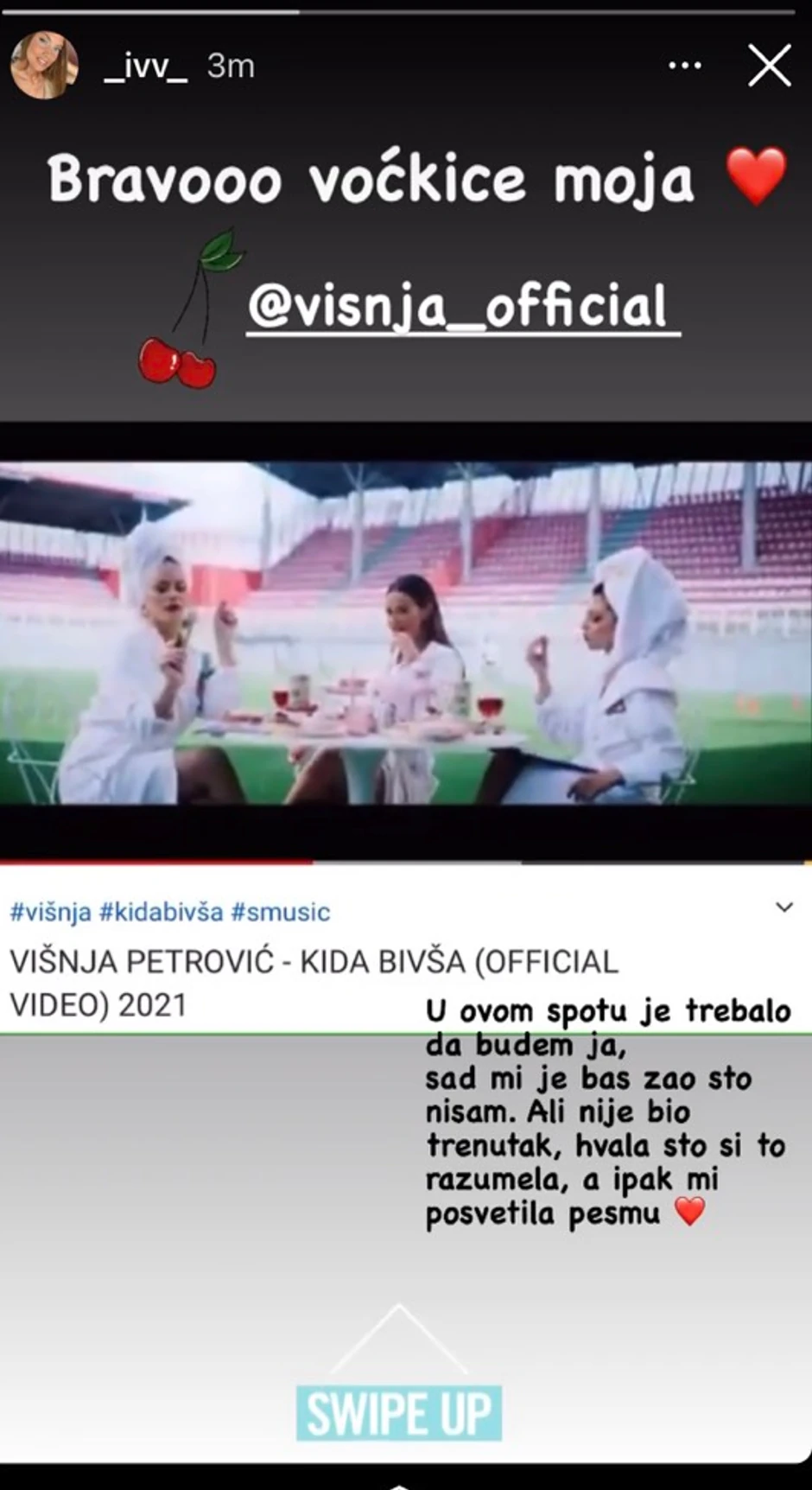Tap the Swipe Up link
Screen dimensions: 812x1490
(x=398, y=1413)
